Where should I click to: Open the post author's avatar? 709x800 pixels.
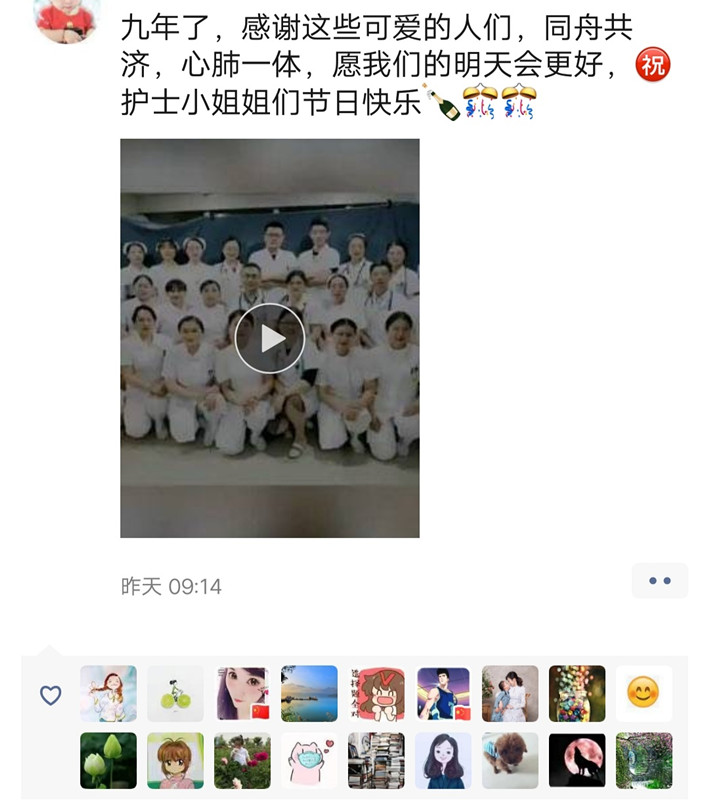(64, 16)
